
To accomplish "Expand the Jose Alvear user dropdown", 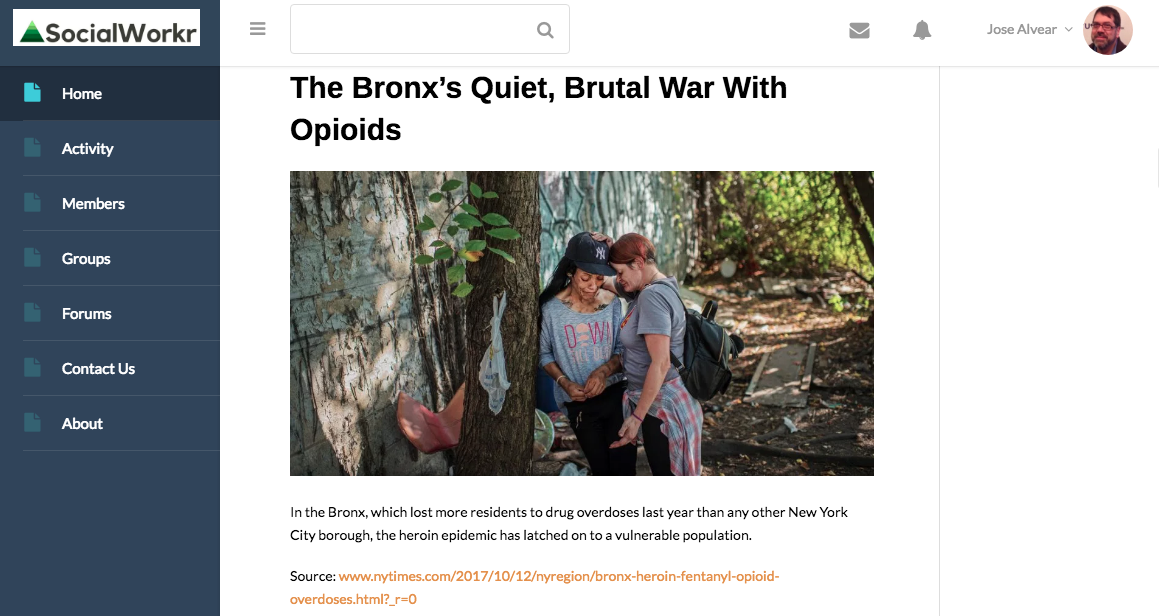I will [x=1029, y=29].
